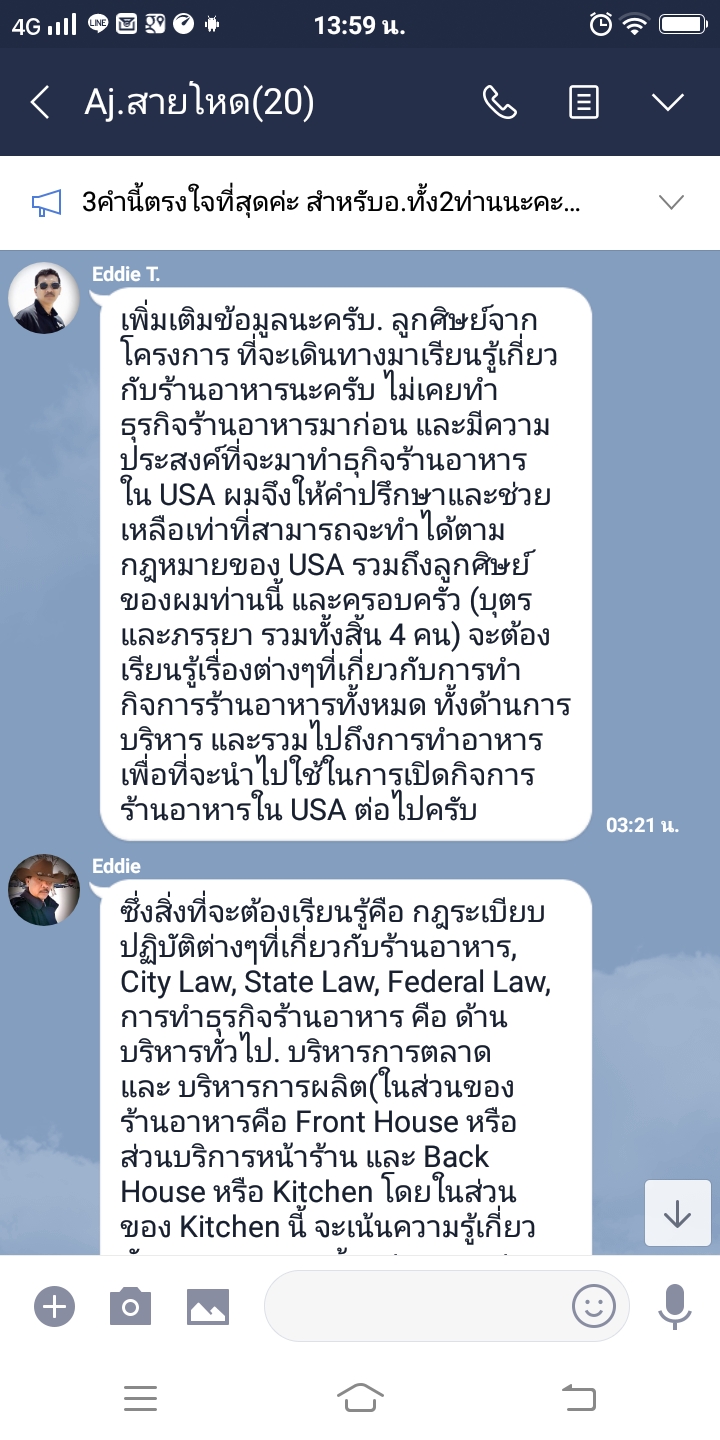The image size is (720, 1440).
Task: Start a voice call in this group
Action: pyautogui.click(x=499, y=102)
